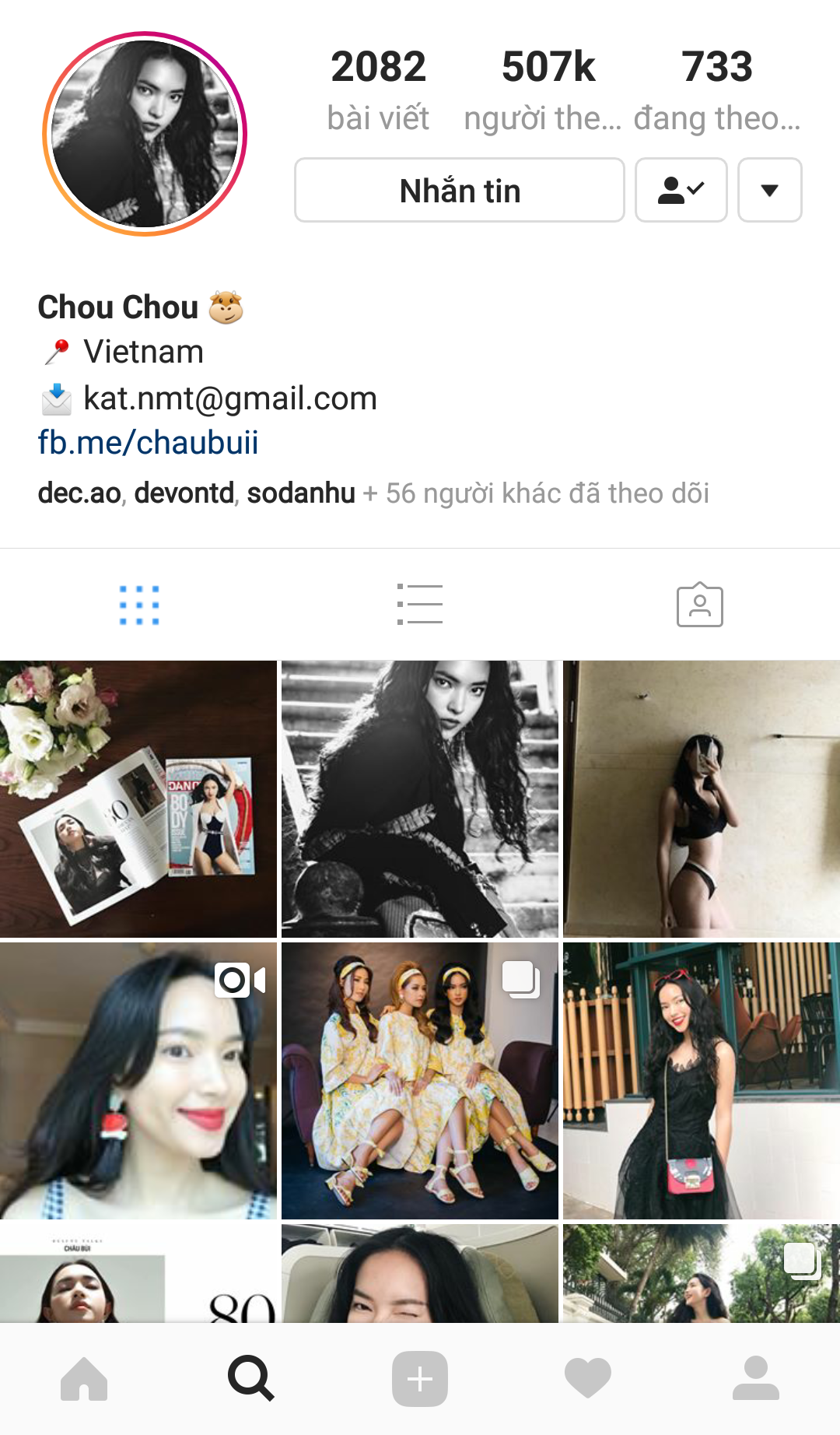Viewport: 840px width, 1435px height.
Task: Open the tagged photos tab
Action: 699,605
